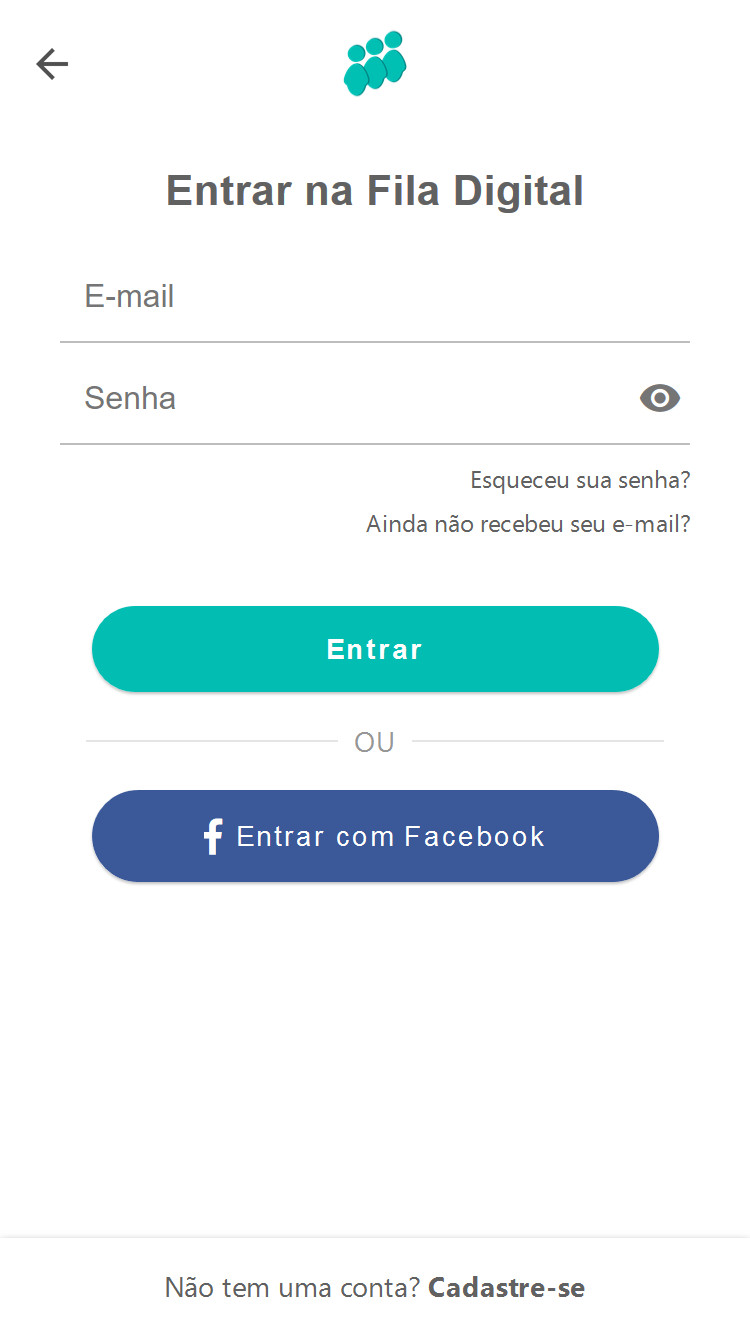Hide the password using the eye toggle
The height and width of the screenshot is (1334, 750).
pyautogui.click(x=659, y=398)
